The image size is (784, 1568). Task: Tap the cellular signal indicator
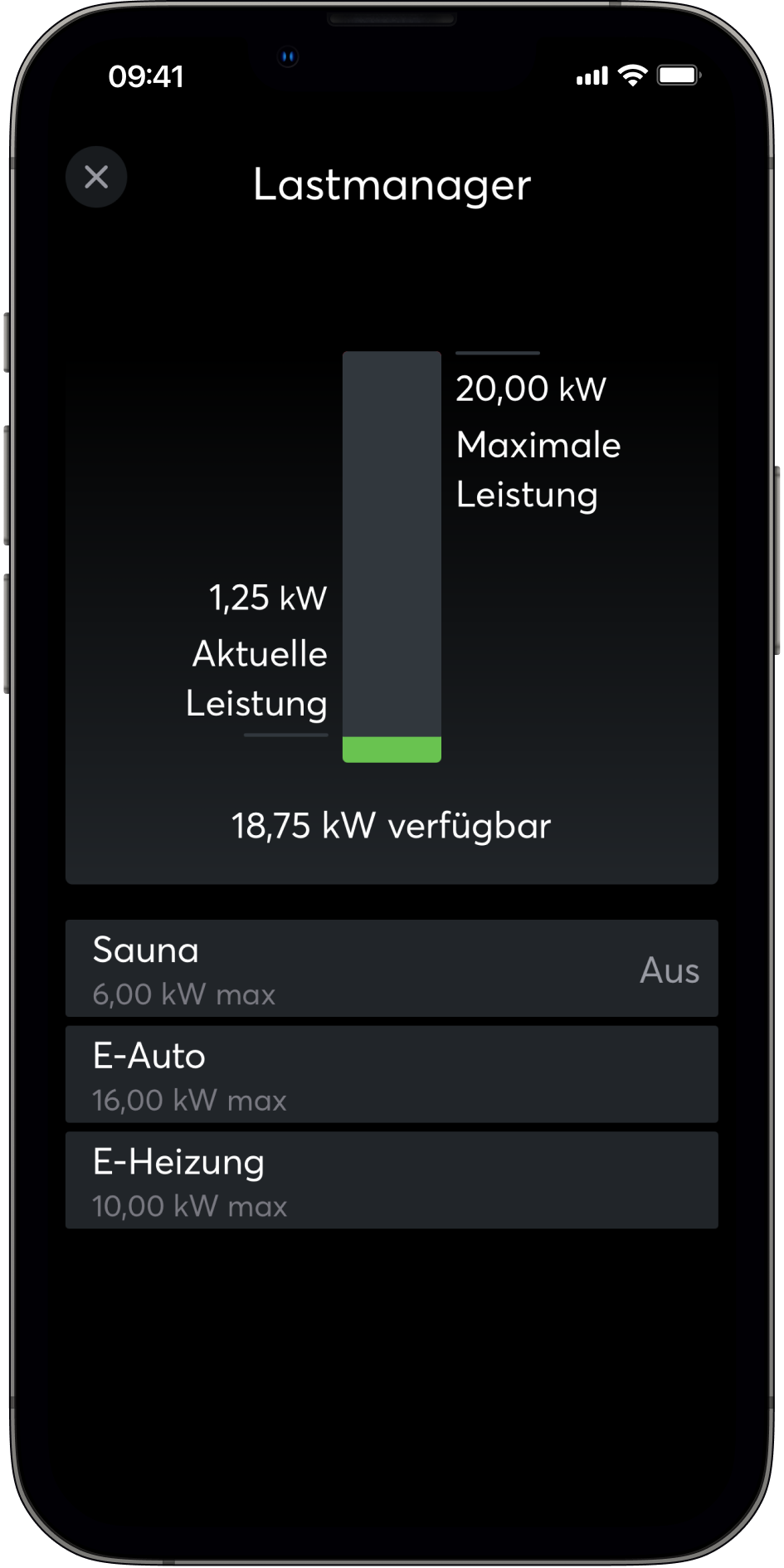(x=591, y=76)
